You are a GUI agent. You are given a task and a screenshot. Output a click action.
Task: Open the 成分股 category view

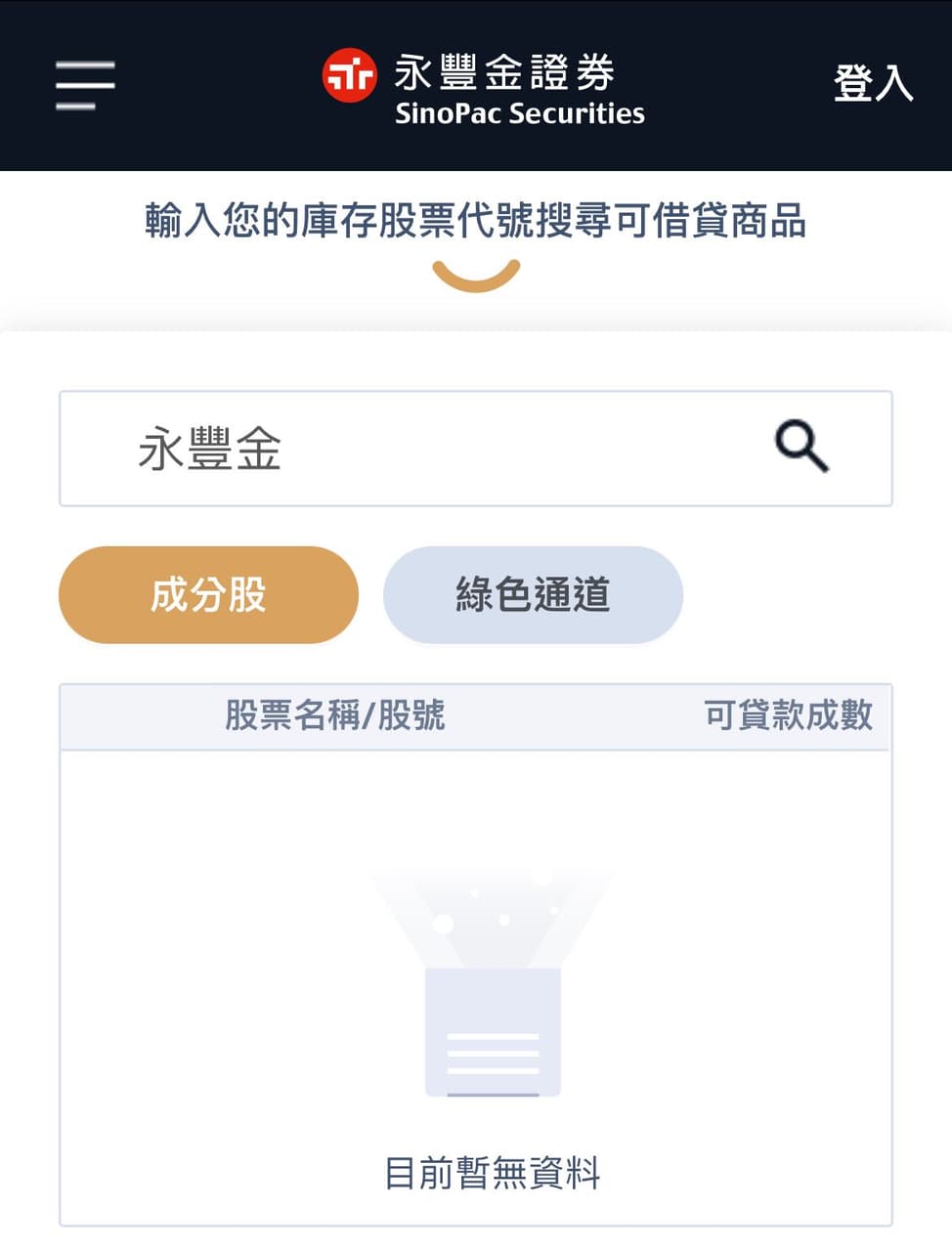point(207,594)
